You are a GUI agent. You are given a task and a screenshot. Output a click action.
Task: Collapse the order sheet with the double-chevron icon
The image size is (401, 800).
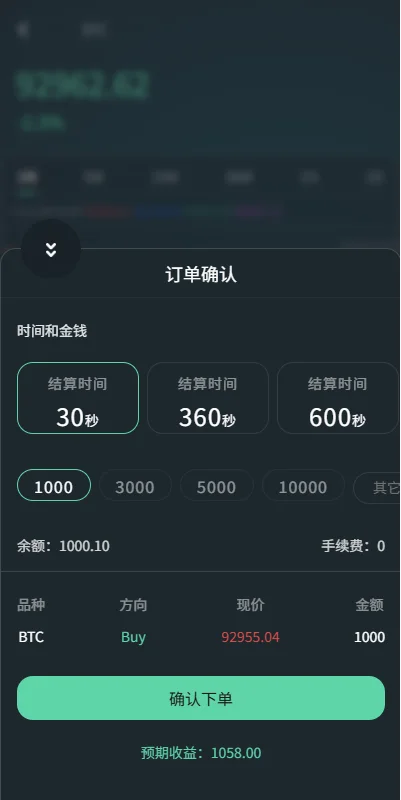51,249
